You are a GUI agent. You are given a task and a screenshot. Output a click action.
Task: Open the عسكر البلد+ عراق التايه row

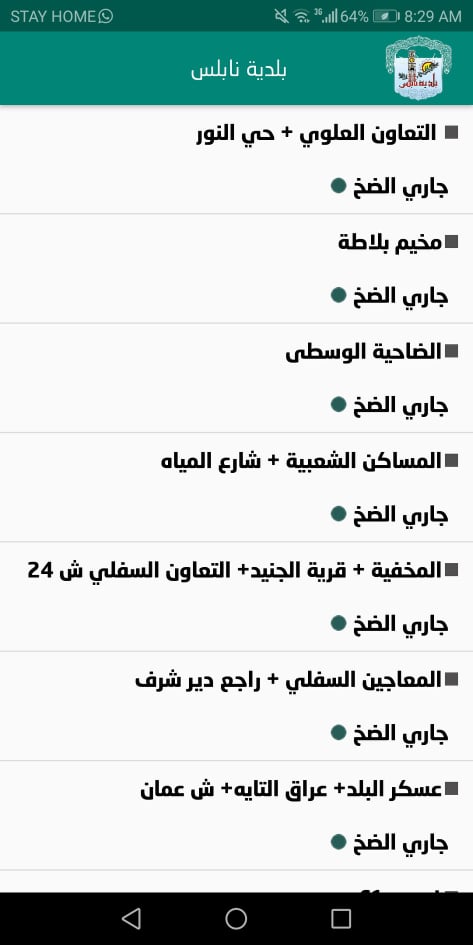tap(236, 815)
